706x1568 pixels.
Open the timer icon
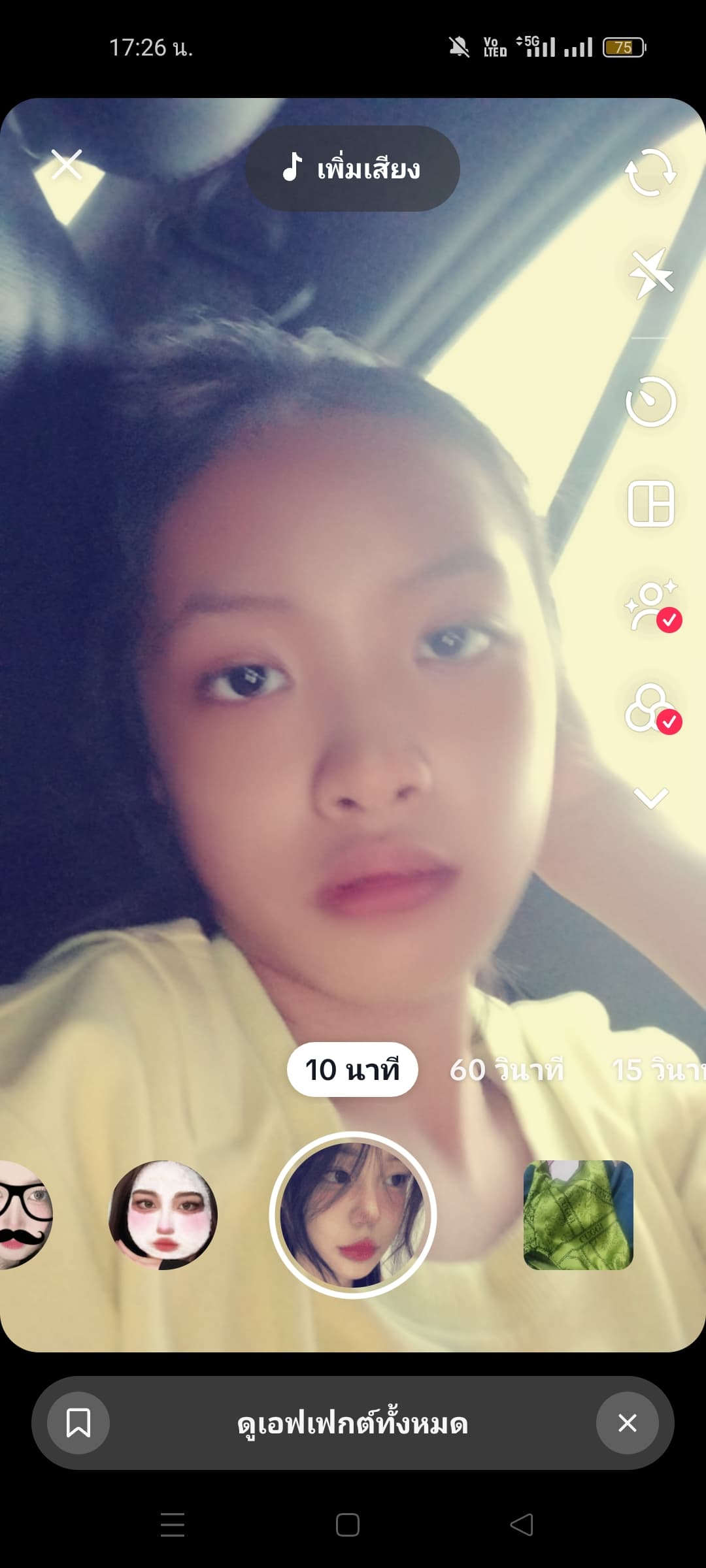[650, 402]
